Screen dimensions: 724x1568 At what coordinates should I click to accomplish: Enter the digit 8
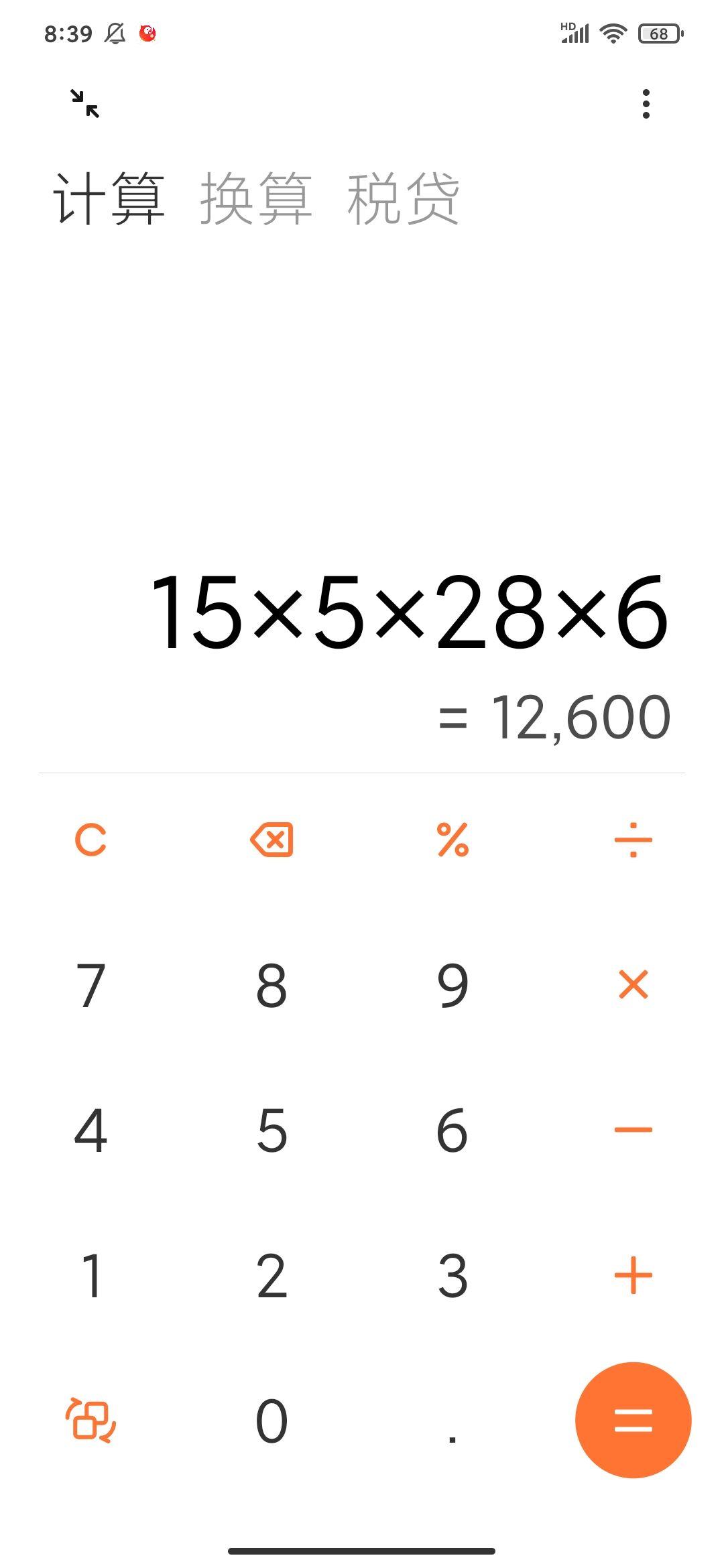[271, 985]
